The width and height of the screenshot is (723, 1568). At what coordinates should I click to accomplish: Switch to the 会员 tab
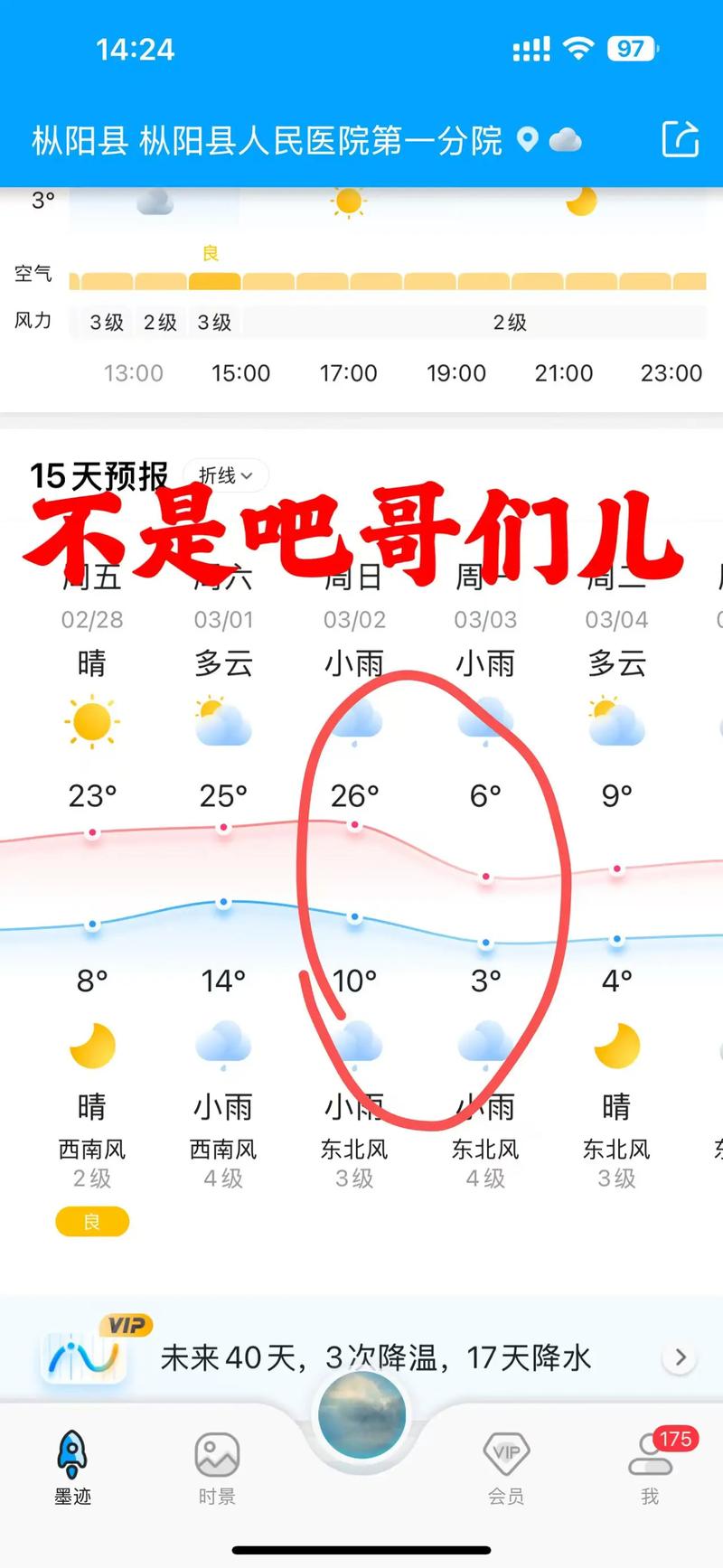point(505,1469)
